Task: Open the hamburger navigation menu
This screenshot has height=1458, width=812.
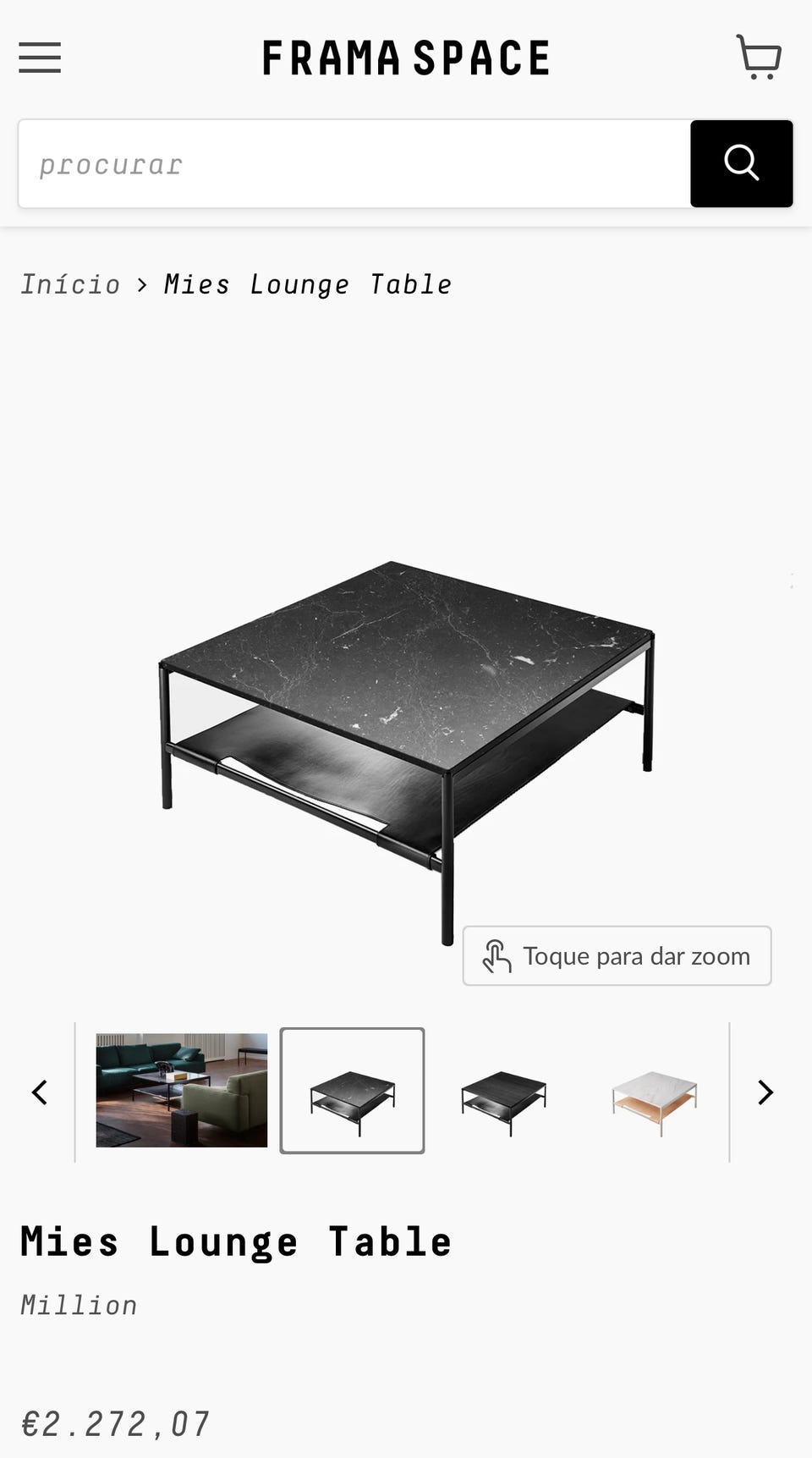Action: [x=40, y=58]
